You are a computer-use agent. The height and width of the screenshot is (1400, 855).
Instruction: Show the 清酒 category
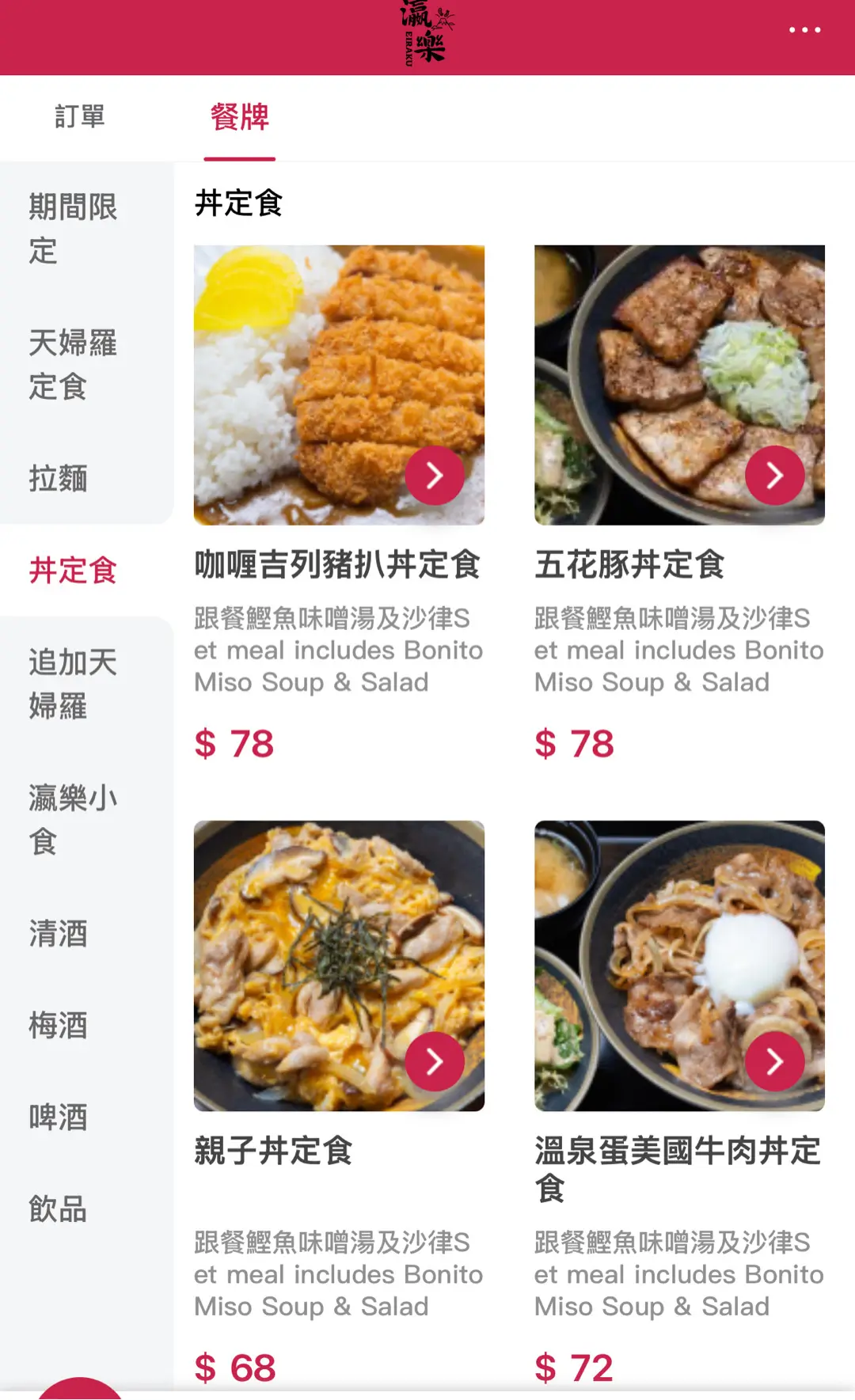coord(59,934)
